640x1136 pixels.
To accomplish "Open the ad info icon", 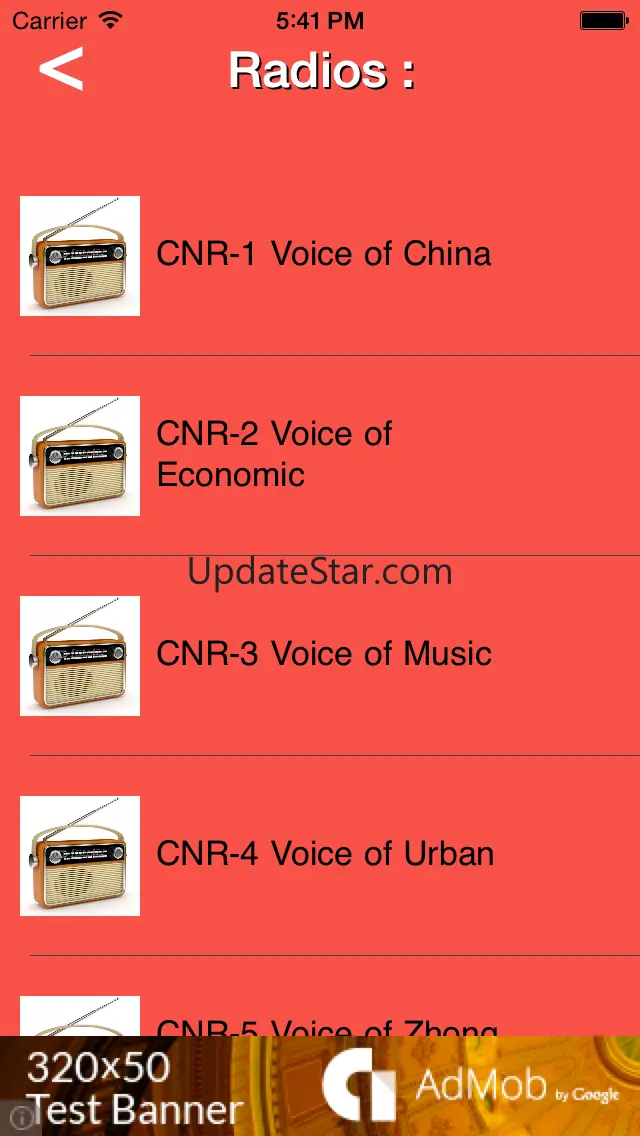I will [x=15, y=1121].
